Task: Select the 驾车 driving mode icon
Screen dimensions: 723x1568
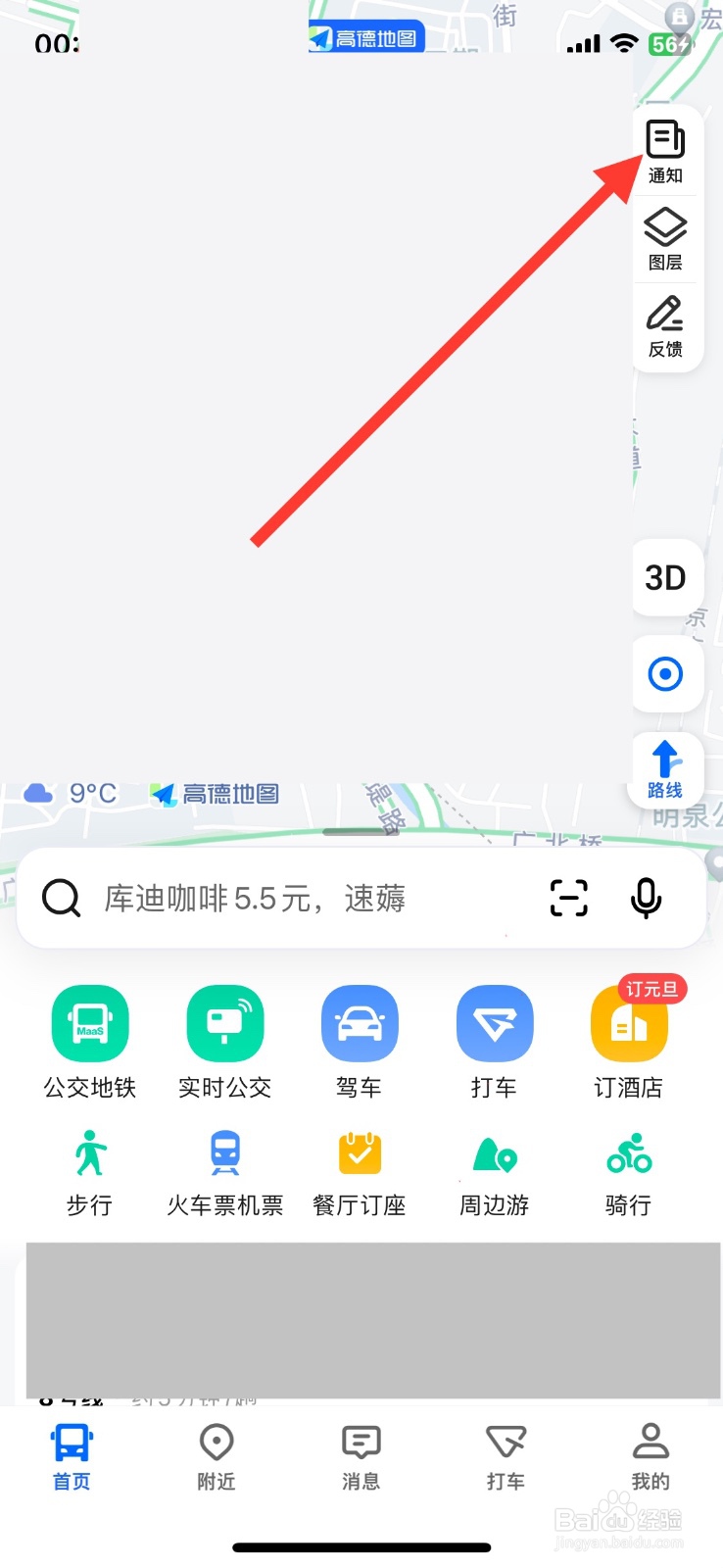Action: click(359, 1022)
